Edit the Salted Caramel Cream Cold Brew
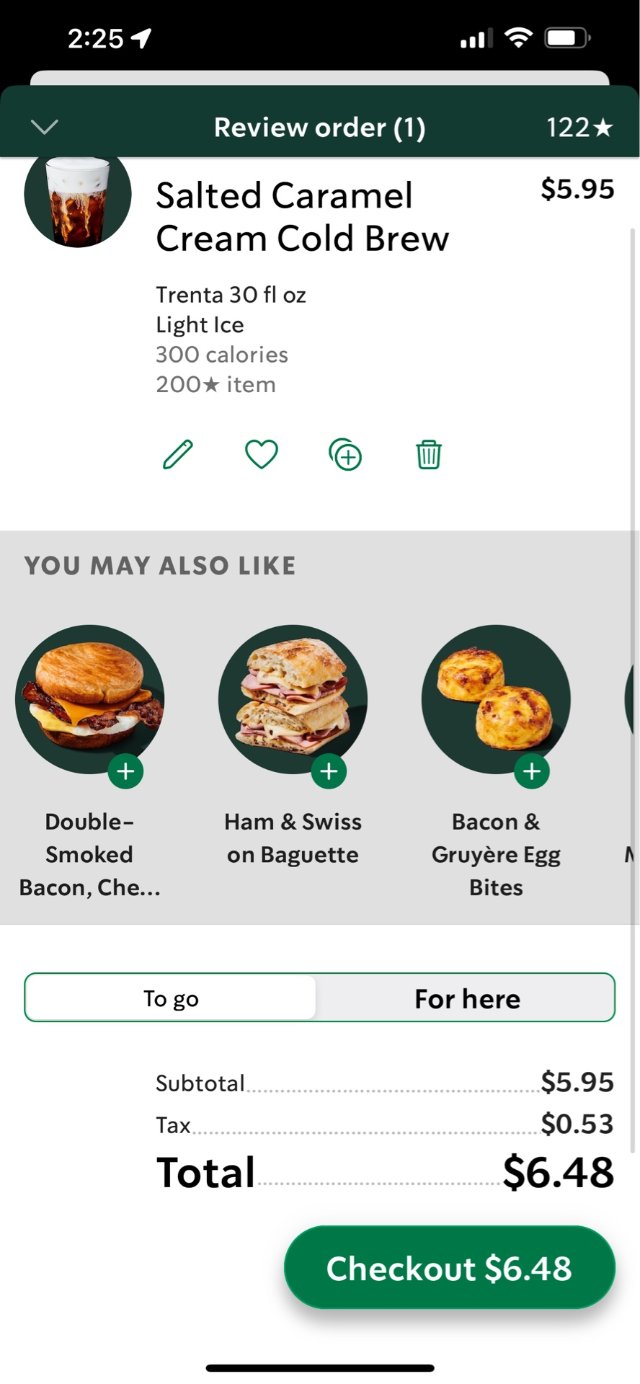The width and height of the screenshot is (640, 1384). click(x=178, y=455)
